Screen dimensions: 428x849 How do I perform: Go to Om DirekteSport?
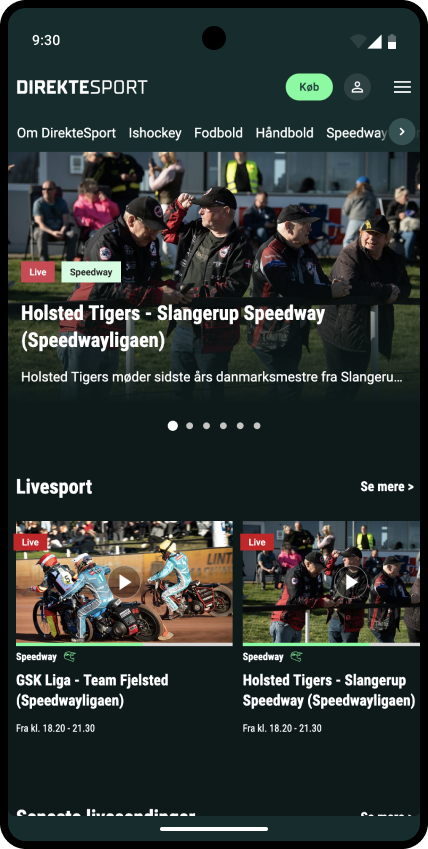coord(66,133)
